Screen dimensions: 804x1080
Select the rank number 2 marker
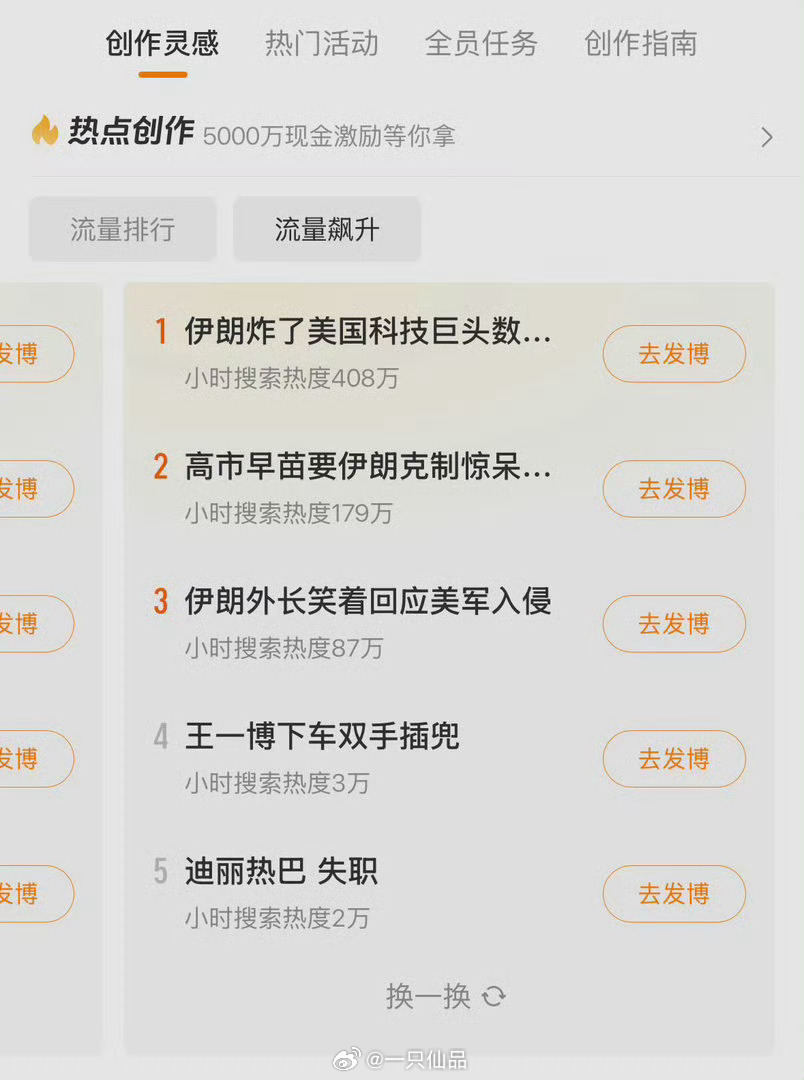[x=161, y=468]
